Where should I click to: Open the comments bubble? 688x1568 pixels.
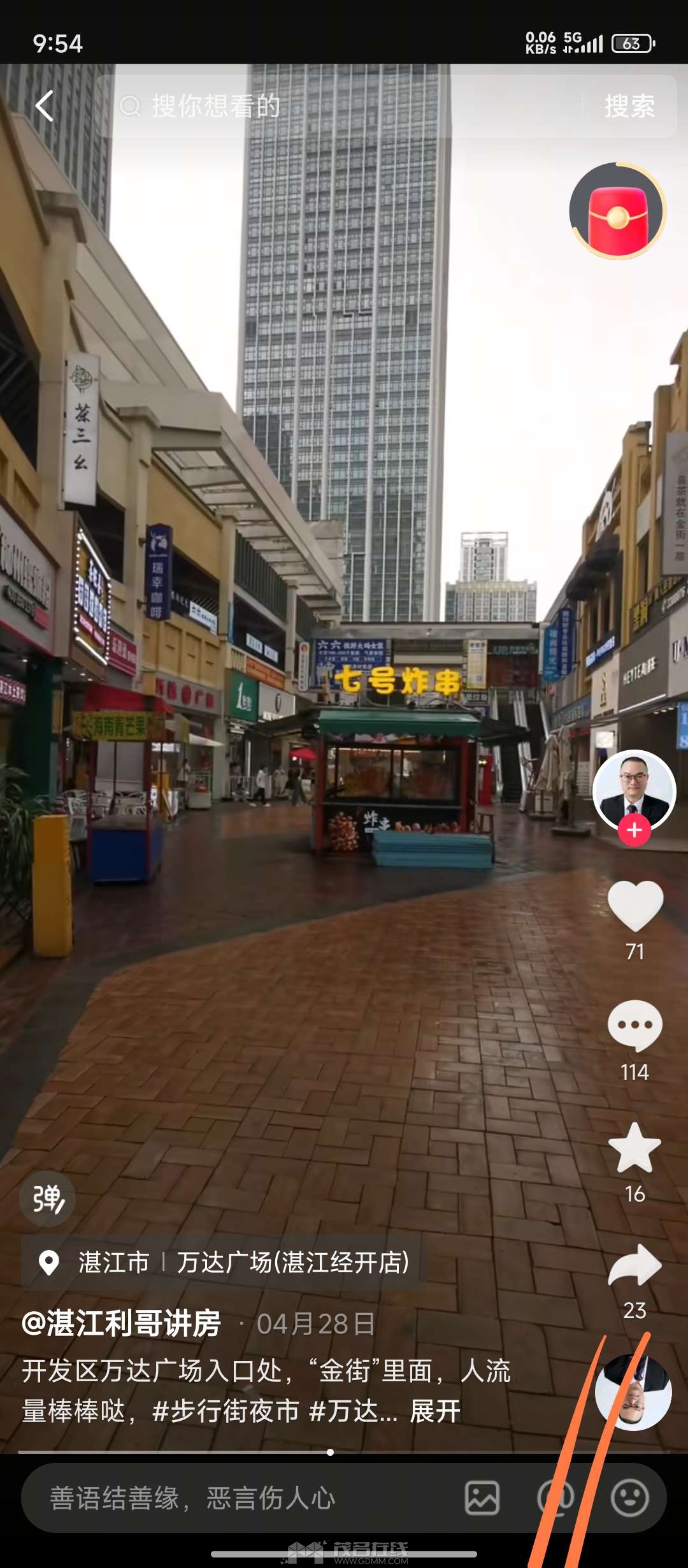pyautogui.click(x=634, y=1026)
